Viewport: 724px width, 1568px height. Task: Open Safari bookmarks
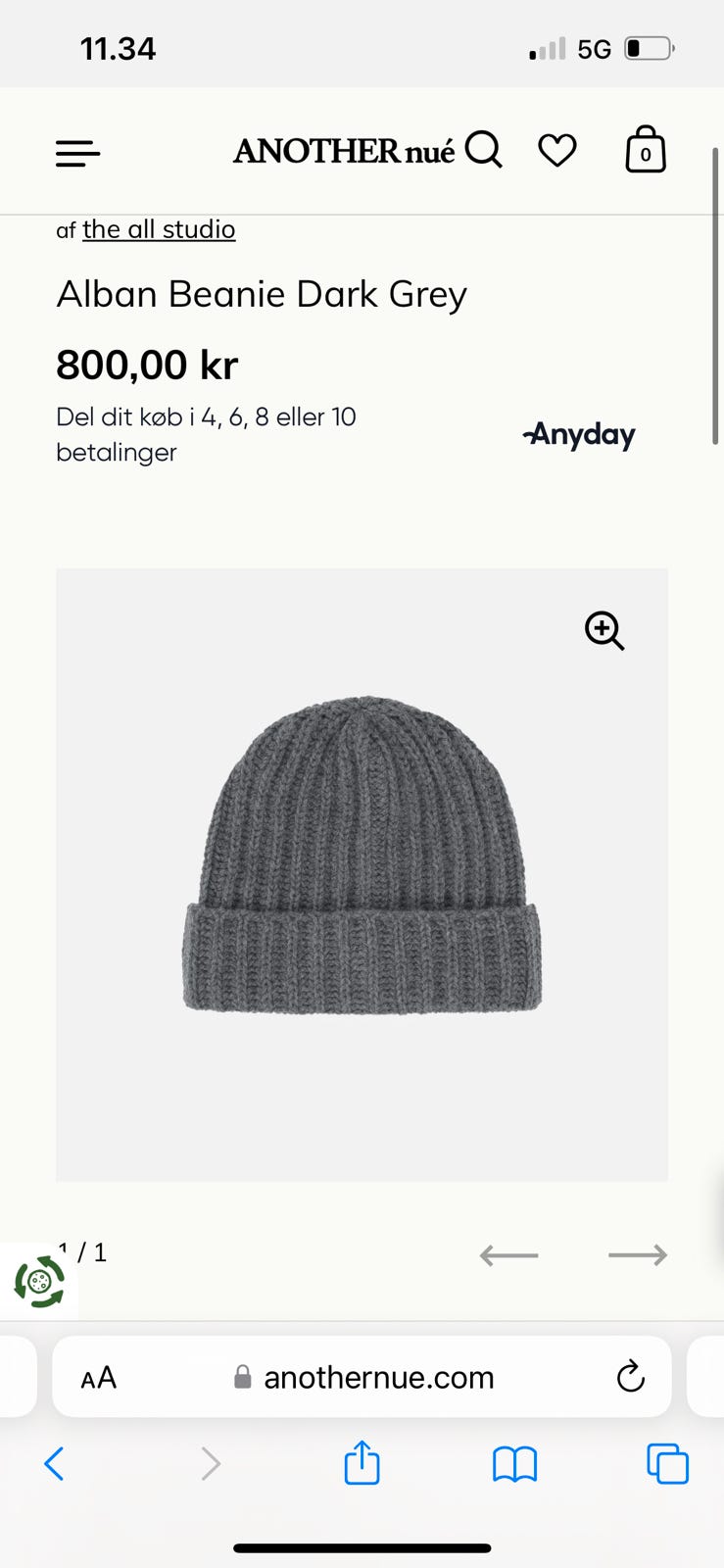(x=514, y=1464)
